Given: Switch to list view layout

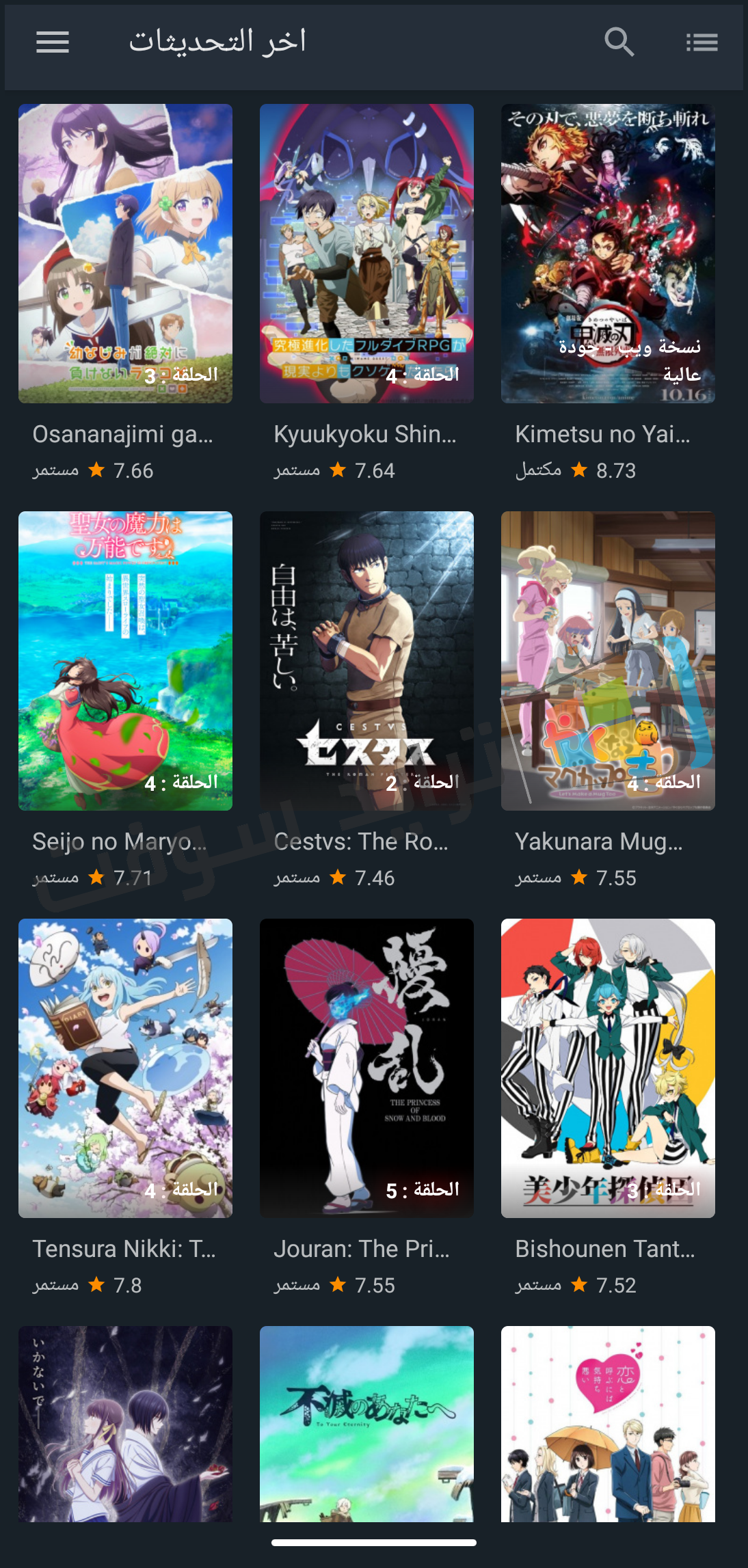Looking at the screenshot, I should (702, 42).
